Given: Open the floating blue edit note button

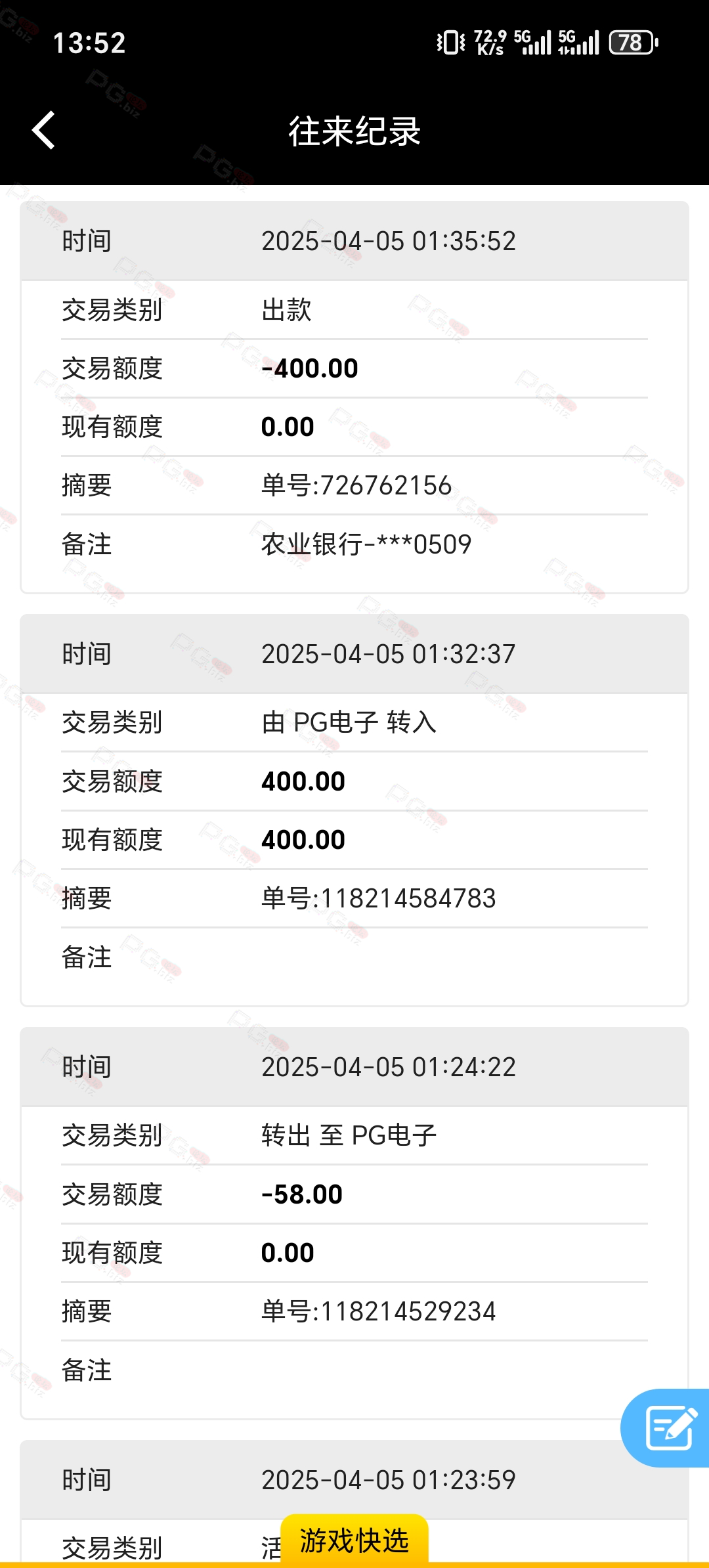Looking at the screenshot, I should click(x=666, y=1427).
